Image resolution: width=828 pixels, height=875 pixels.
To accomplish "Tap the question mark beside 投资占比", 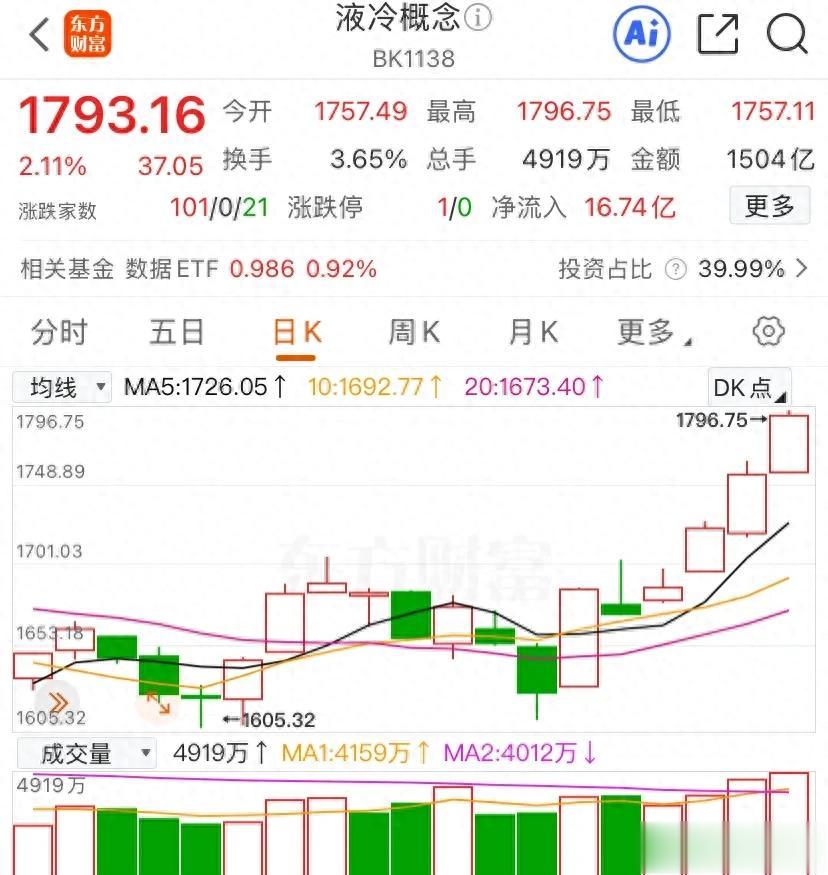I will [677, 269].
